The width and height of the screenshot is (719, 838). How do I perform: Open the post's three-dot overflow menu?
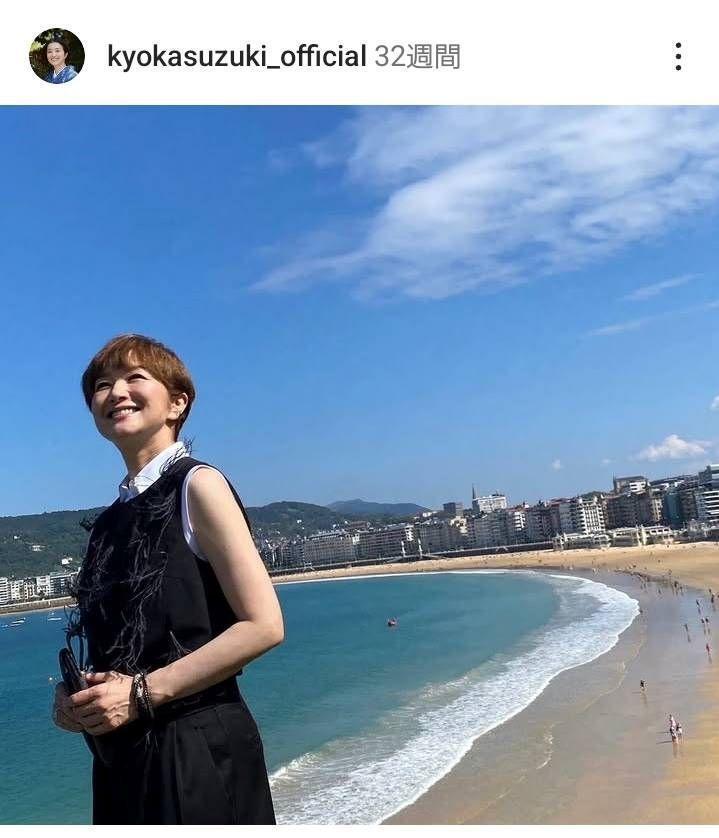coord(678,56)
